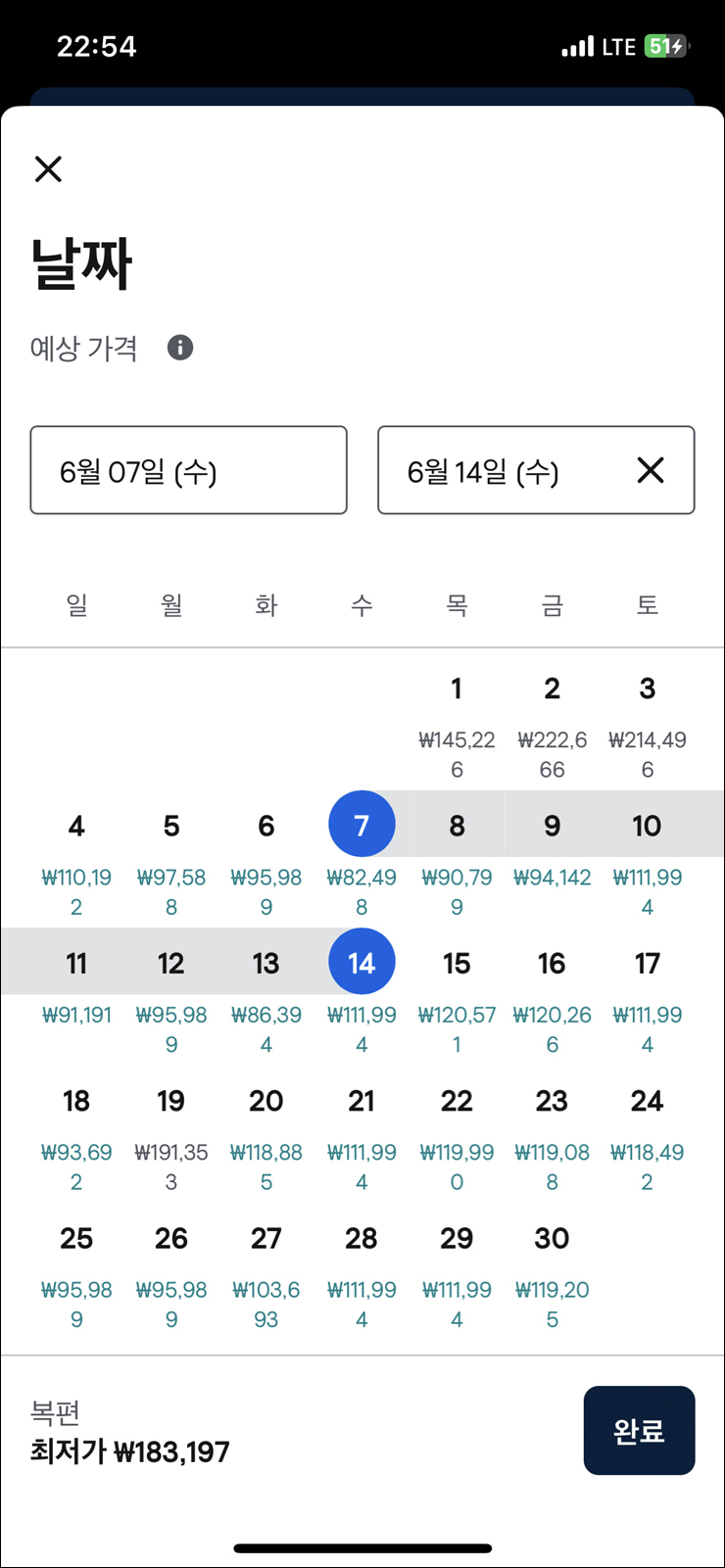Open the estimated price info icon

(180, 348)
